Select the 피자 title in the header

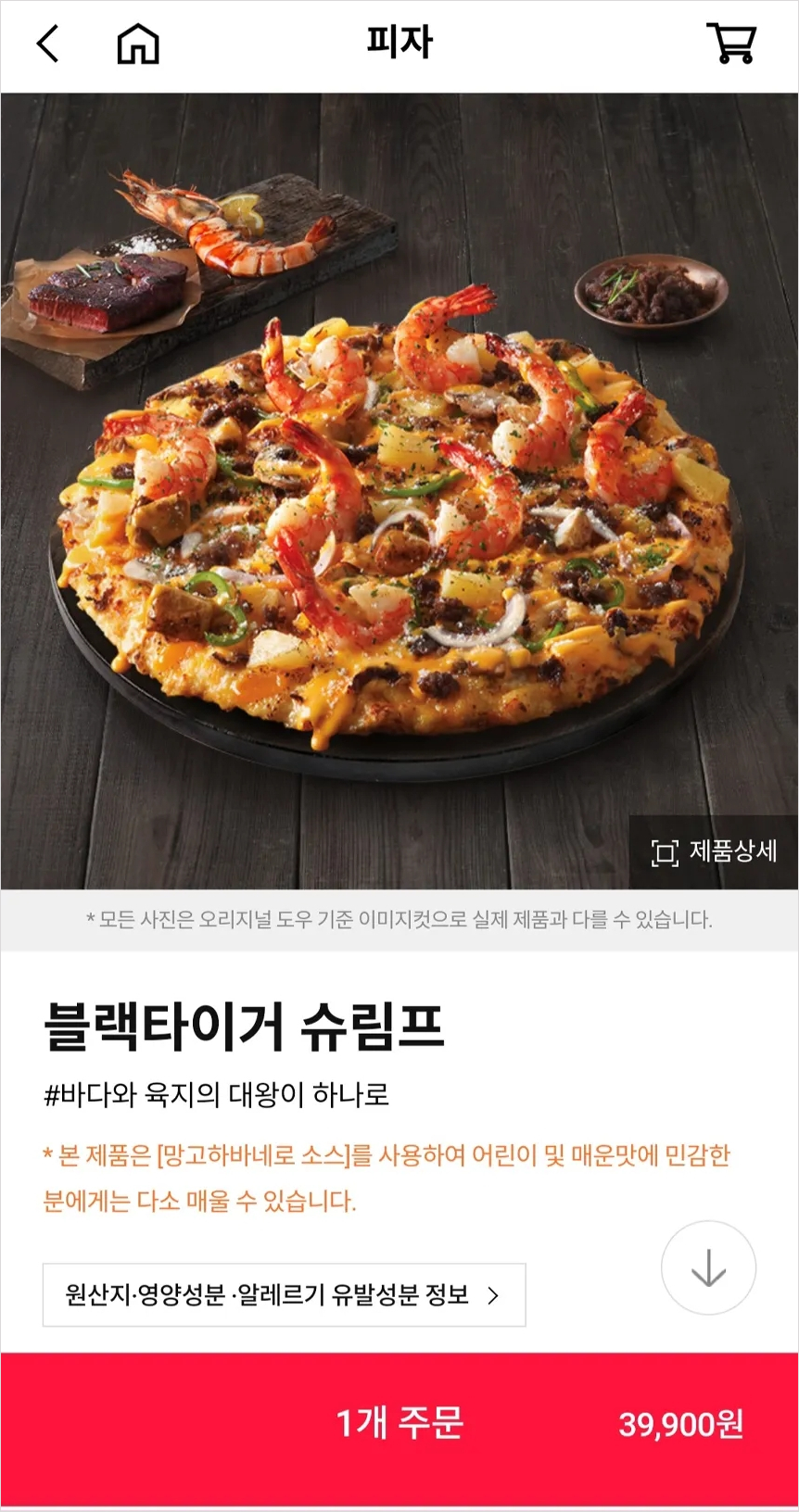click(399, 43)
